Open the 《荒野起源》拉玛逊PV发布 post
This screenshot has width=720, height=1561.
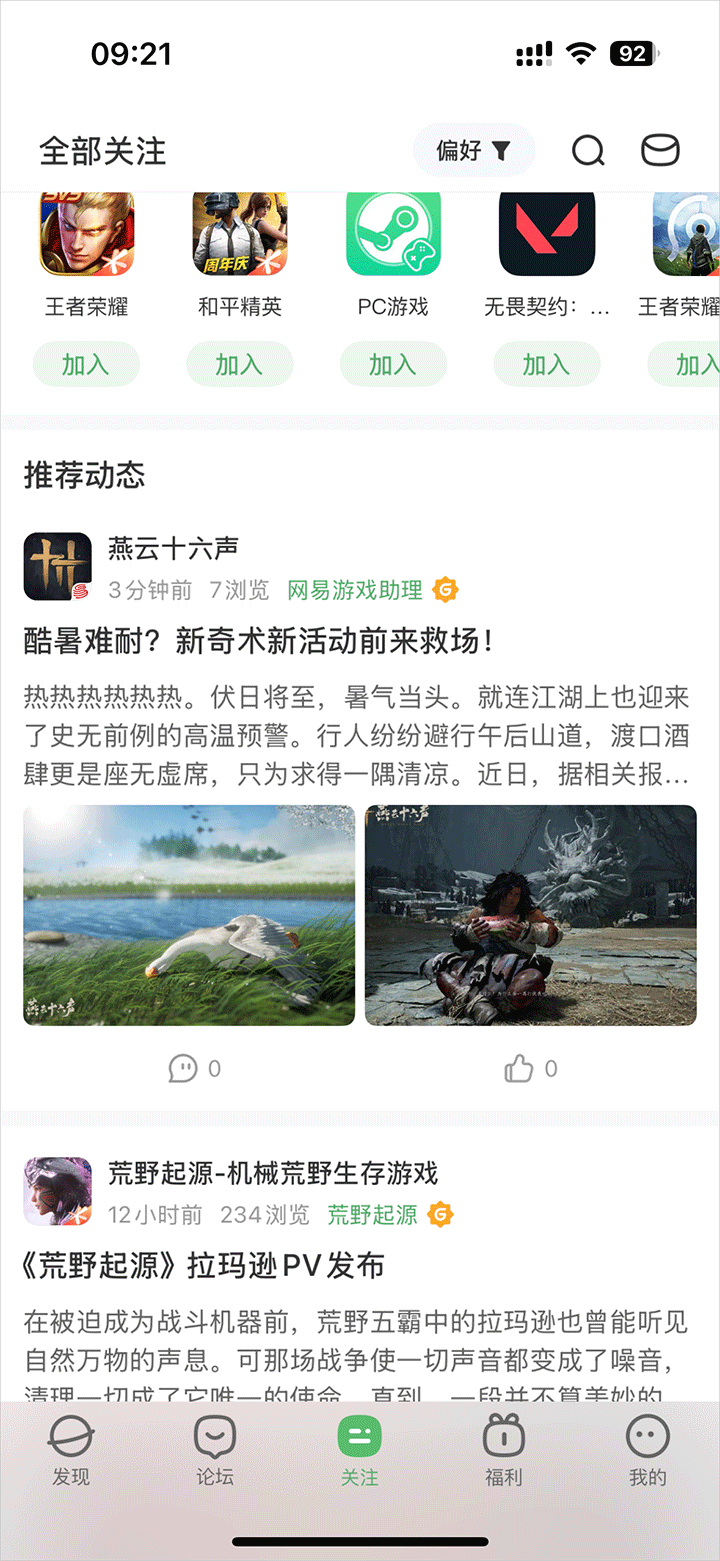pyautogui.click(x=204, y=1265)
